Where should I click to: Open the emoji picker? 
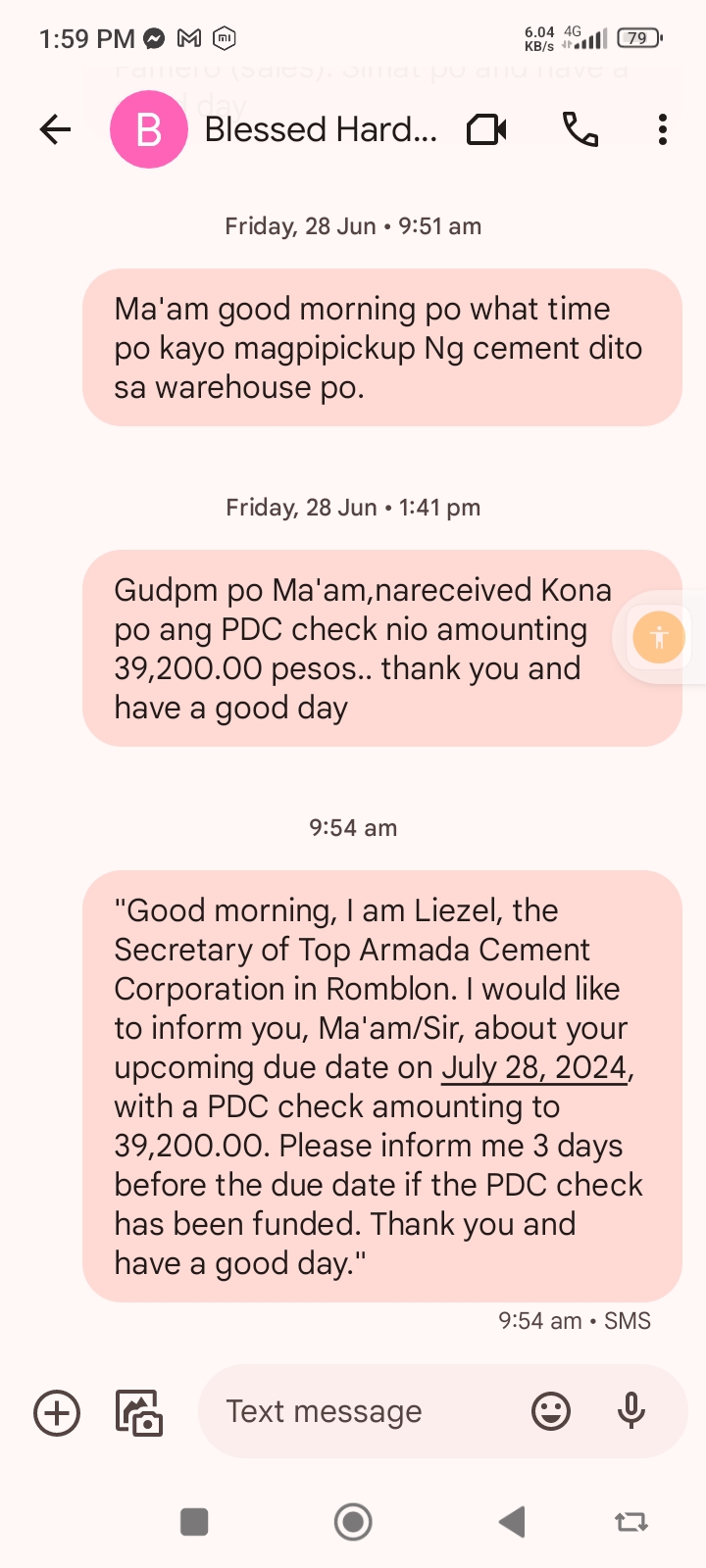[x=551, y=1411]
